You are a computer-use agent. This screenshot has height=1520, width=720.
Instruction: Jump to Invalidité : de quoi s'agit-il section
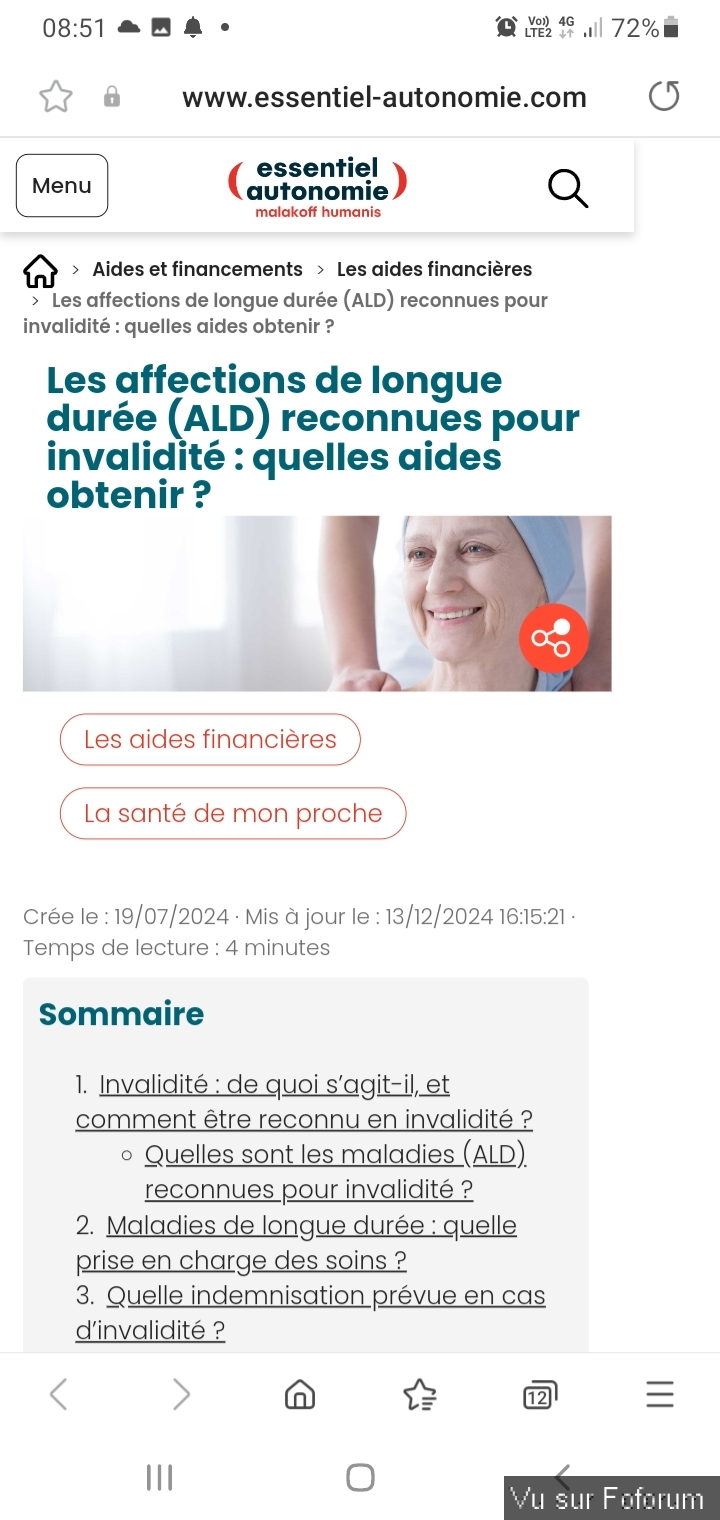pos(274,1085)
